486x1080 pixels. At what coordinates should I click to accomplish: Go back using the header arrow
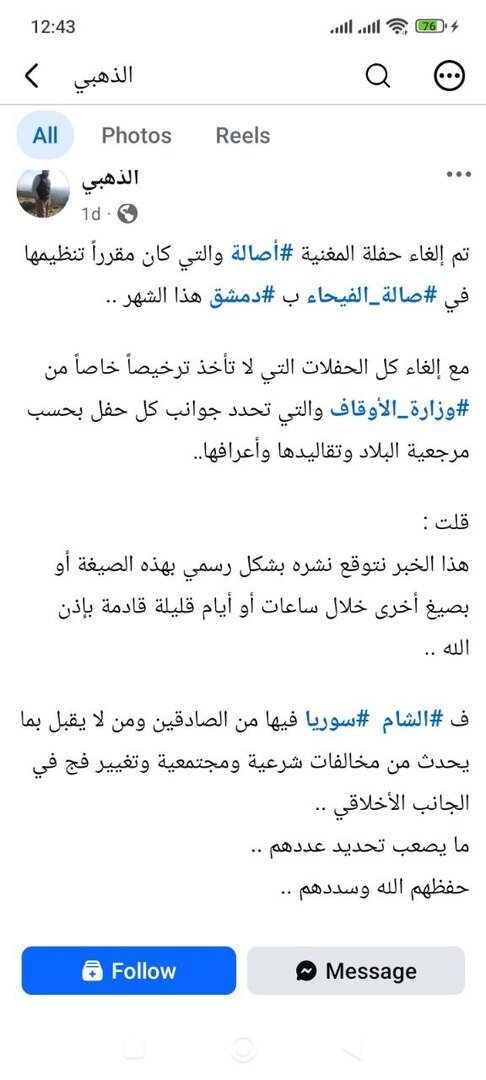pos(32,76)
